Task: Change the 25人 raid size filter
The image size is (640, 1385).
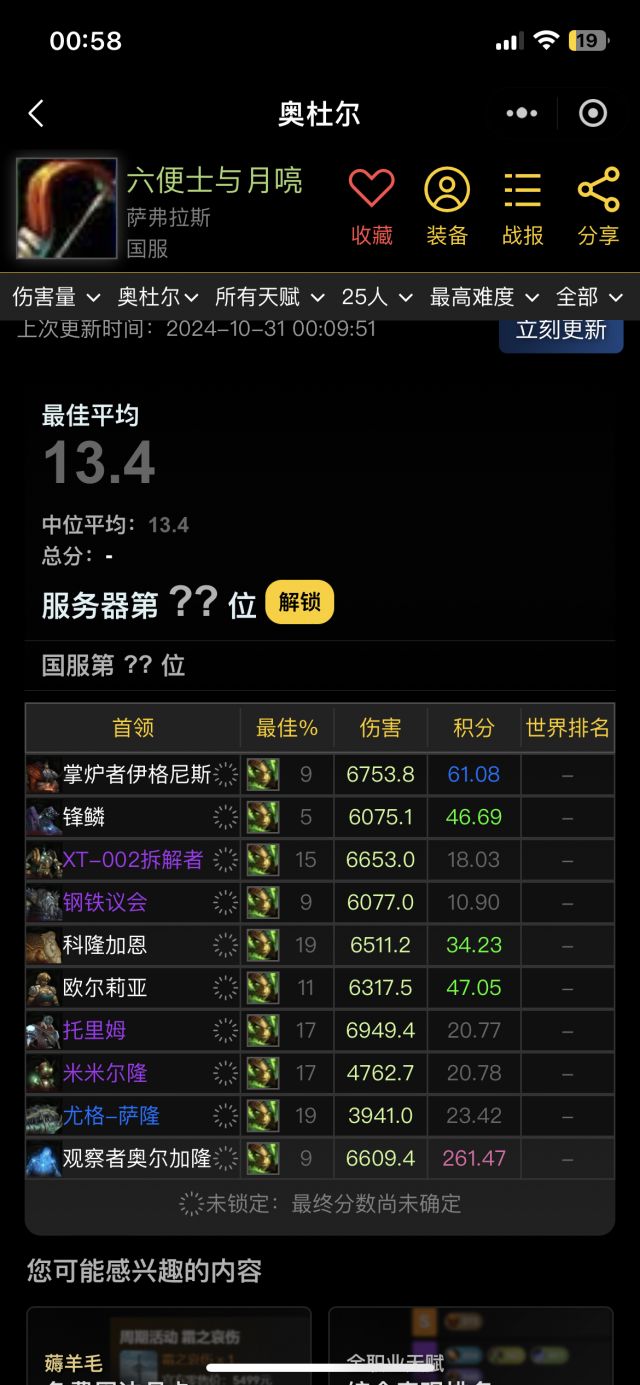Action: 377,297
